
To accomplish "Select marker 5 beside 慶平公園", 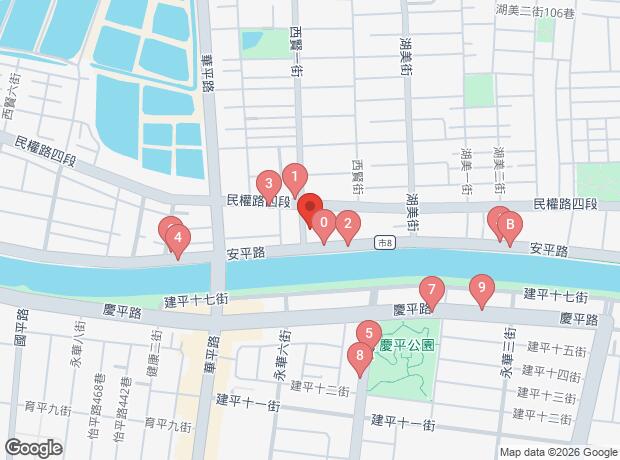I will click(369, 334).
